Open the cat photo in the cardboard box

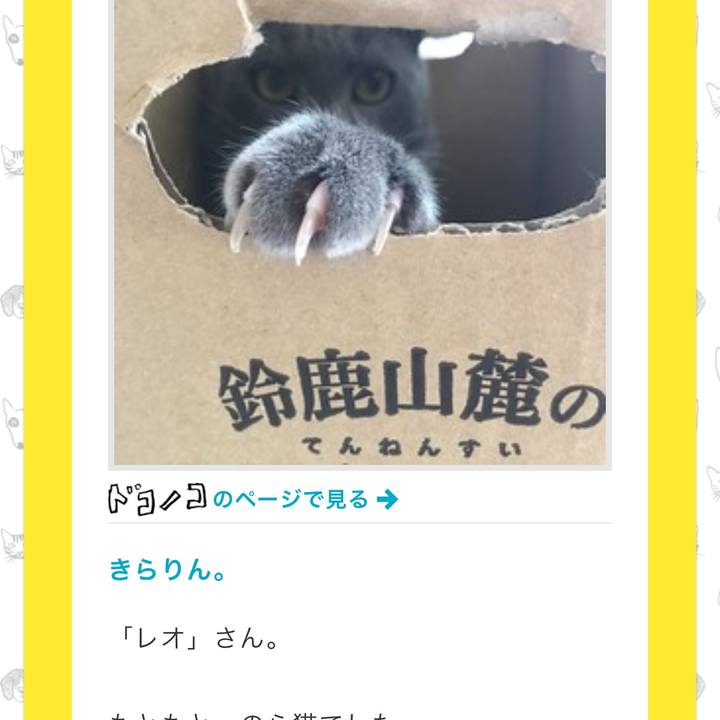(360, 230)
